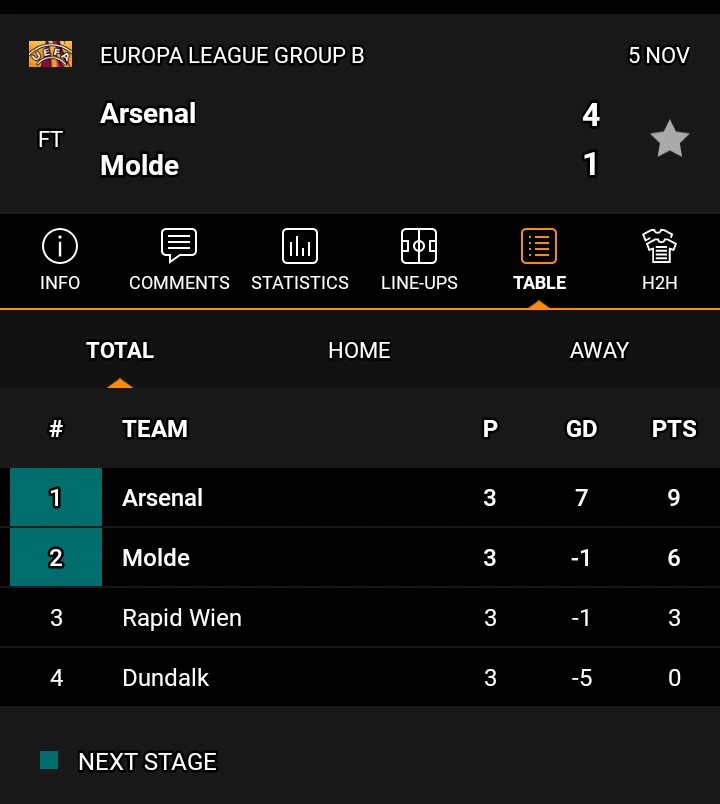Open the Info tab
The height and width of the screenshot is (804, 720).
pyautogui.click(x=60, y=260)
